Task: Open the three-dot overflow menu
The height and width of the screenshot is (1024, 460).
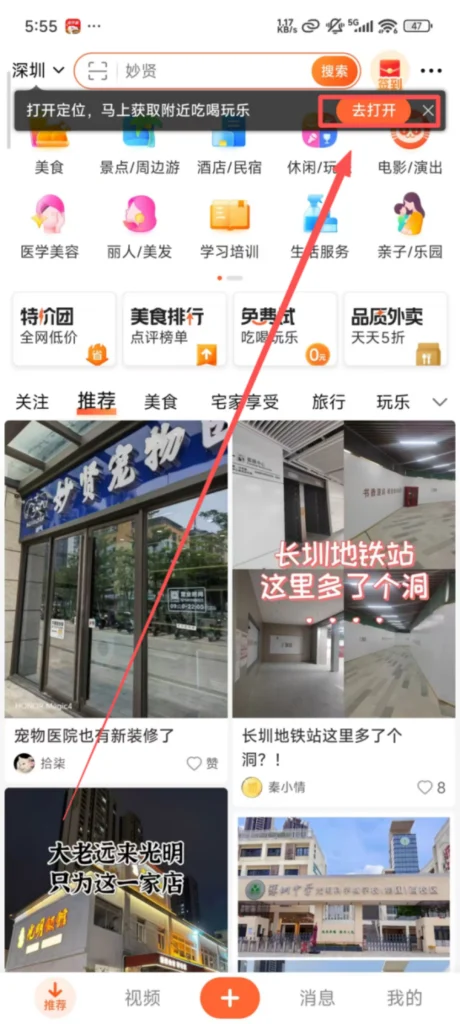Action: 431,71
